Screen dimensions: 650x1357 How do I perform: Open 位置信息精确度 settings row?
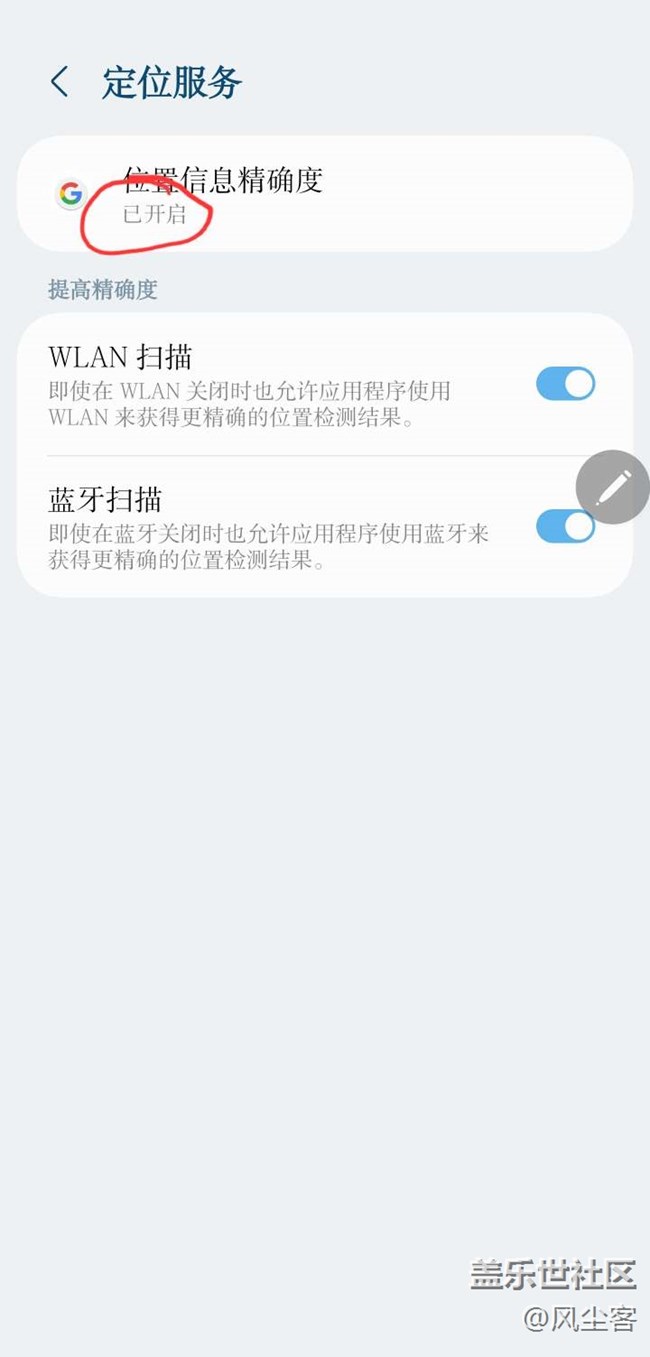[x=325, y=194]
